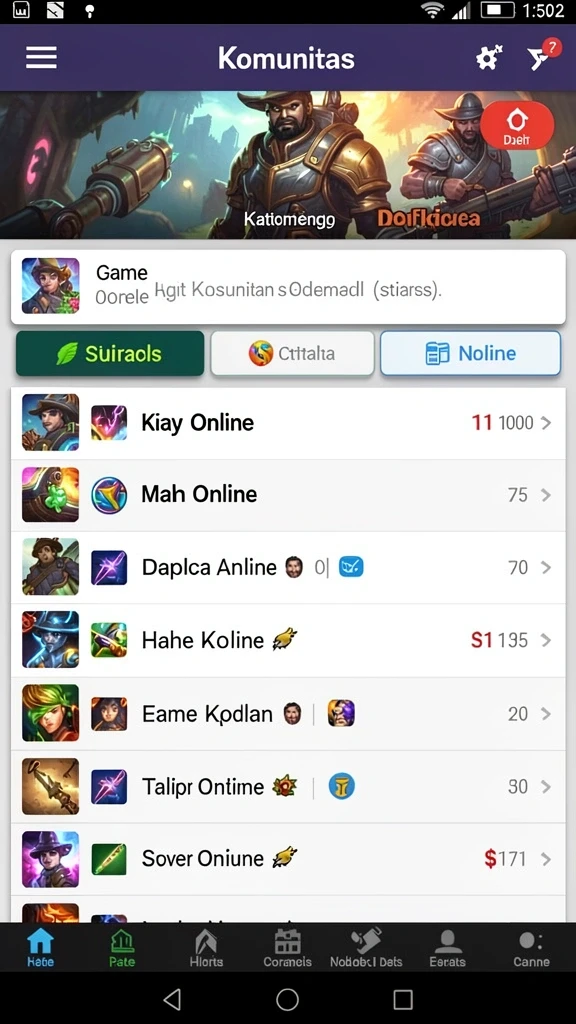Go to the Pate bottom tab
576x1024 pixels.
pyautogui.click(x=122, y=948)
